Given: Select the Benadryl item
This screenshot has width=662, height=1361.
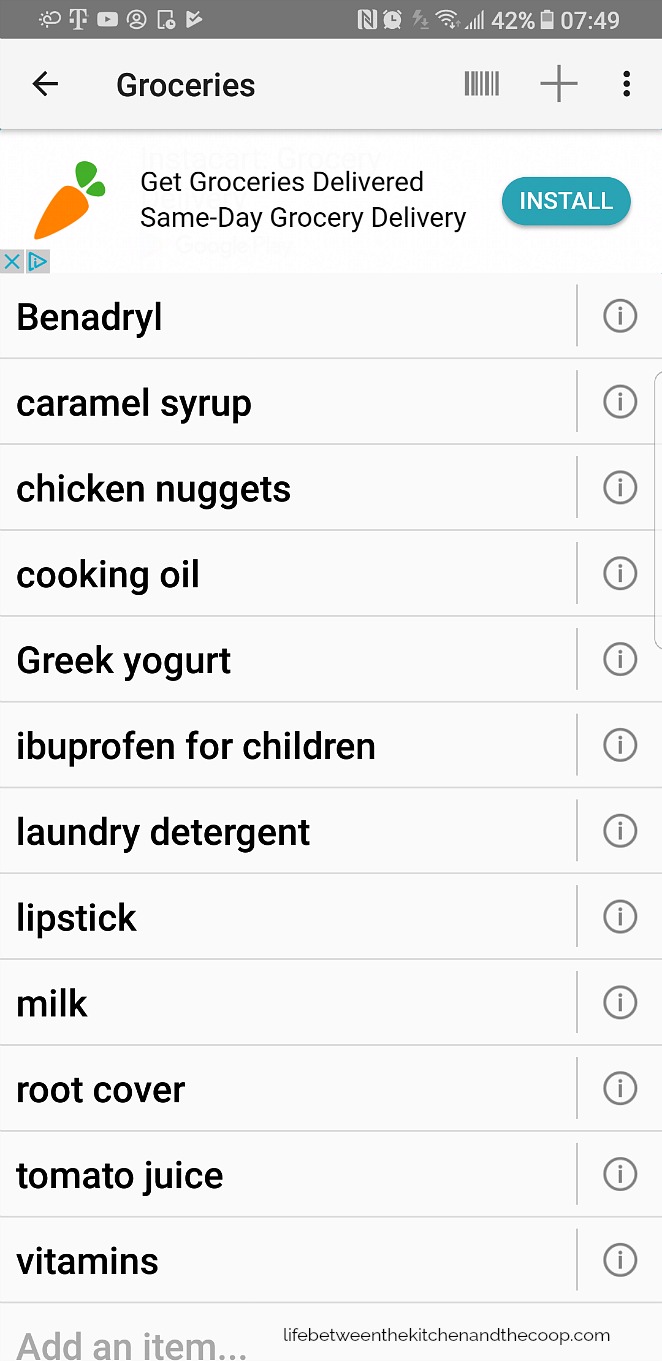Looking at the screenshot, I should [288, 317].
